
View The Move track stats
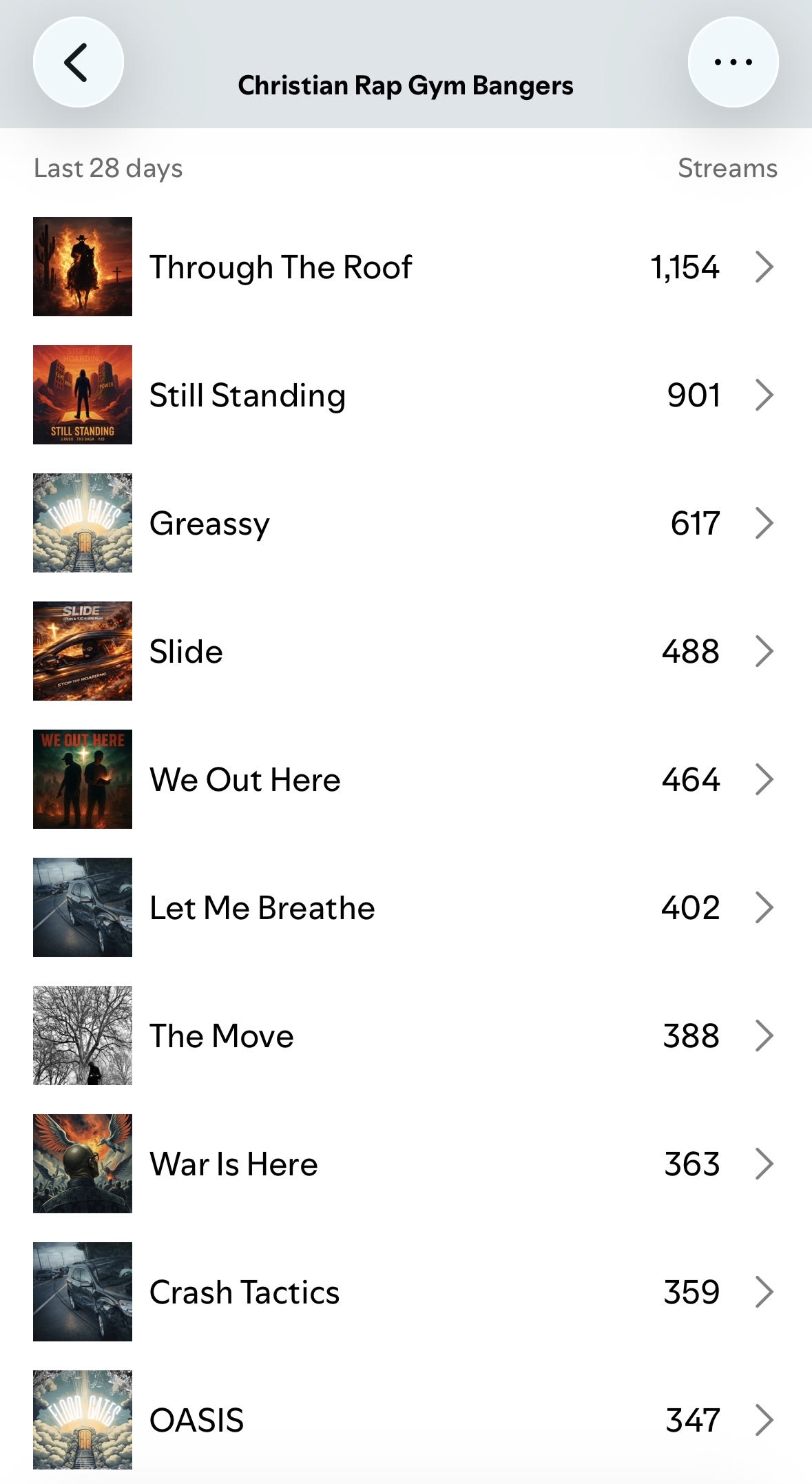(406, 1035)
